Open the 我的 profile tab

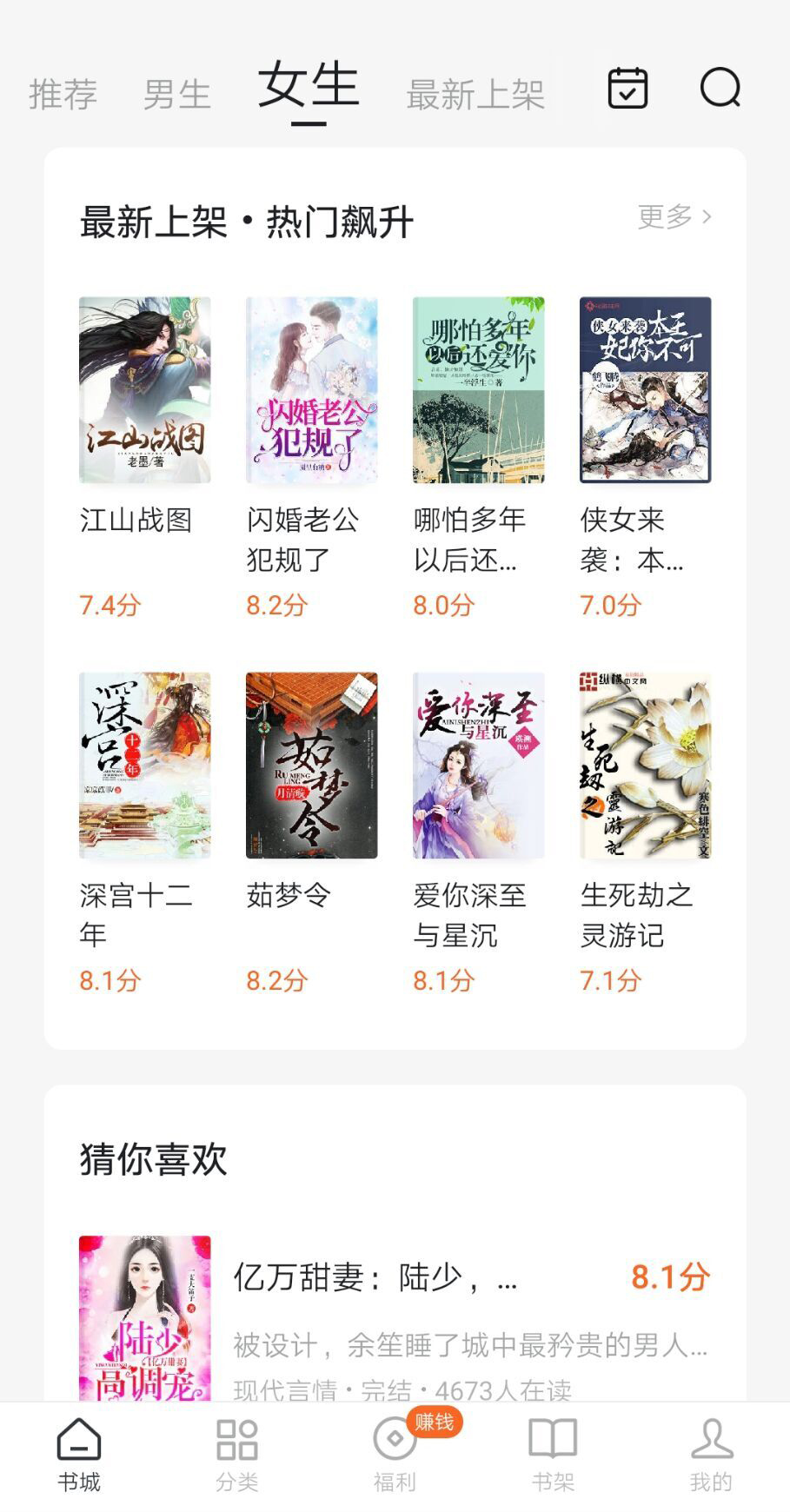pyautogui.click(x=711, y=1455)
